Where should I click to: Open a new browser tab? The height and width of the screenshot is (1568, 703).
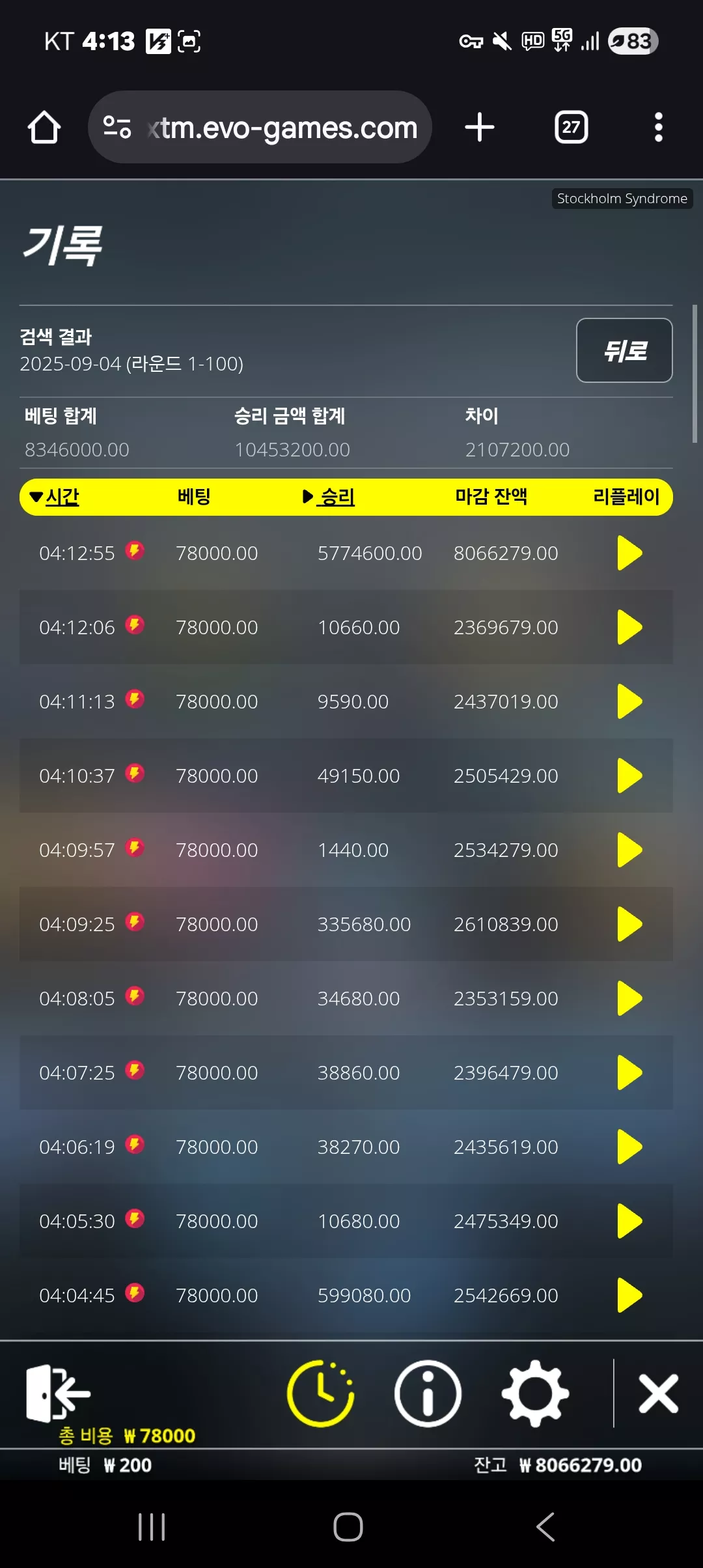[480, 127]
